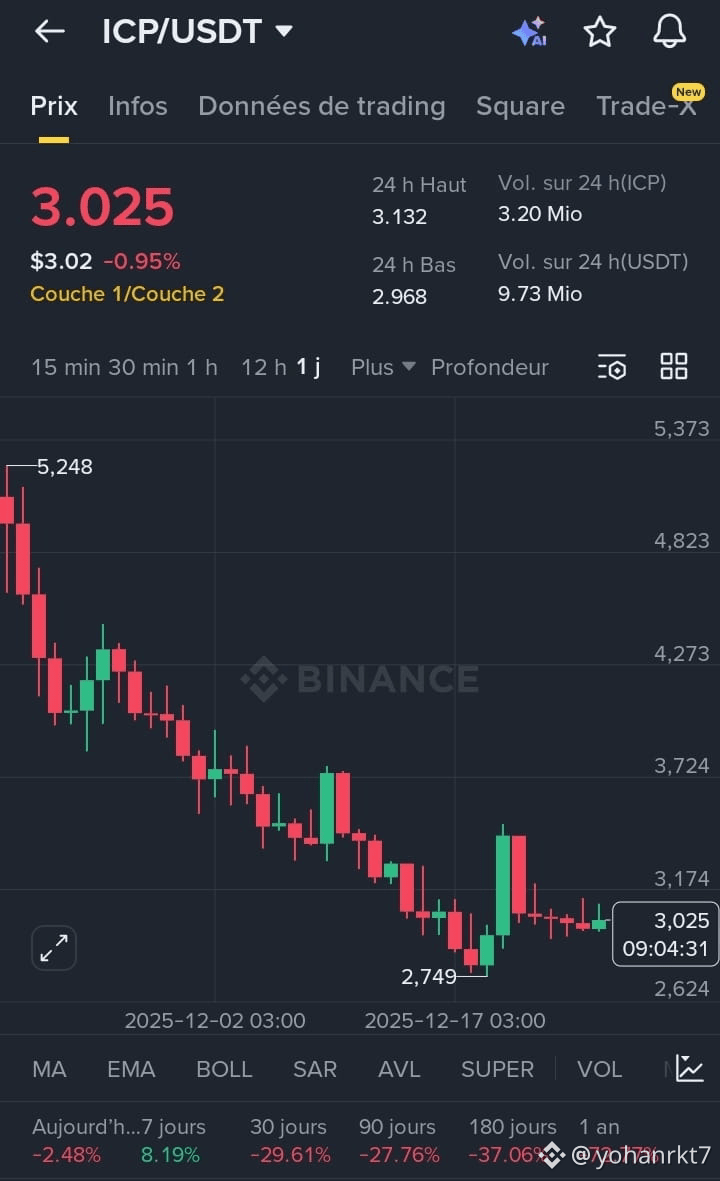Choose the 1 h chart interval
Screen dimensions: 720x1181
202,367
